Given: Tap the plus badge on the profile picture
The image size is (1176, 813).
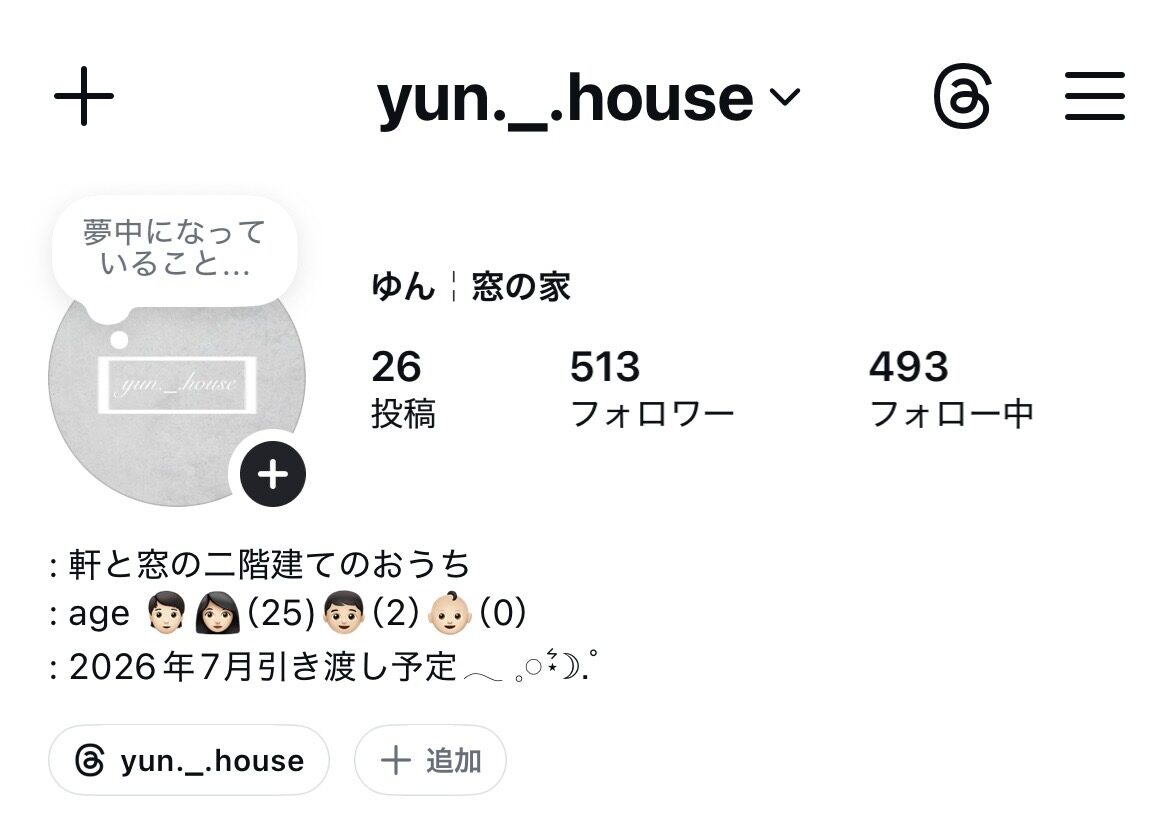Looking at the screenshot, I should click(273, 474).
